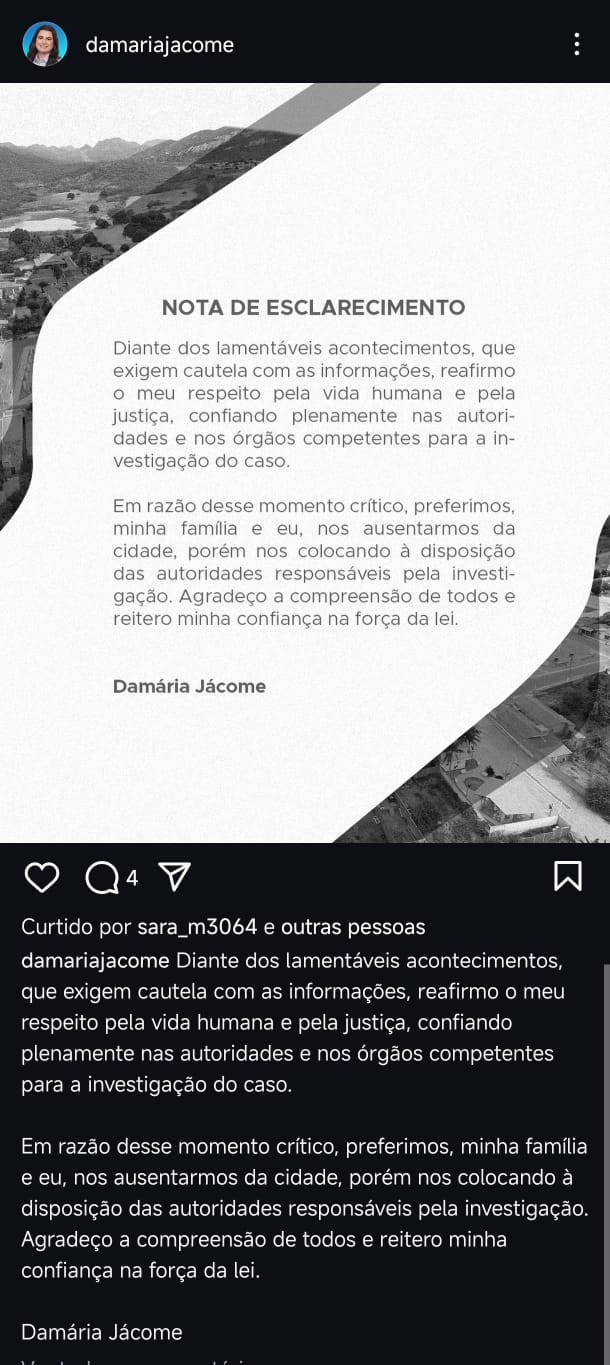Viewport: 610px width, 1365px height.
Task: Open the post overflow menu
Action: tap(576, 44)
